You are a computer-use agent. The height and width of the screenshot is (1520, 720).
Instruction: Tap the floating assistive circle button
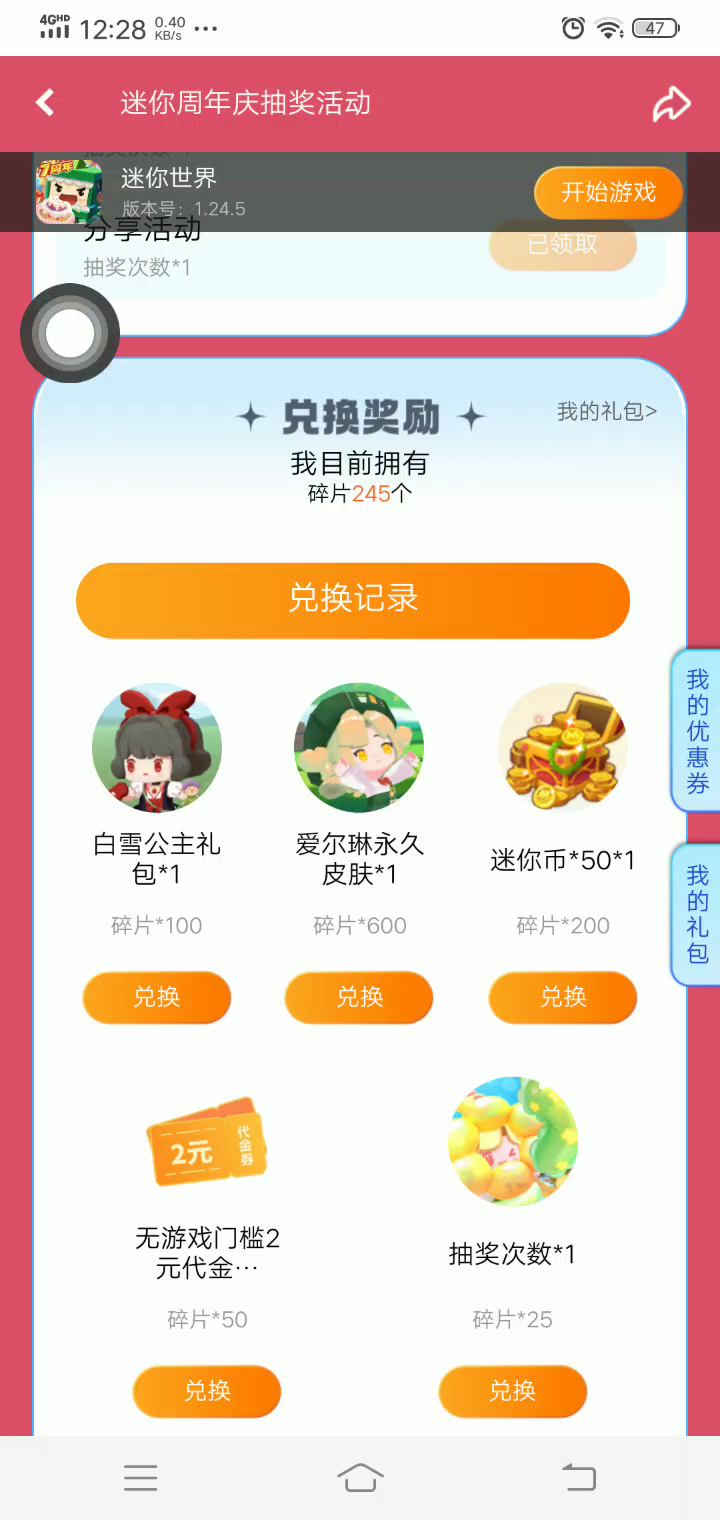(70, 334)
